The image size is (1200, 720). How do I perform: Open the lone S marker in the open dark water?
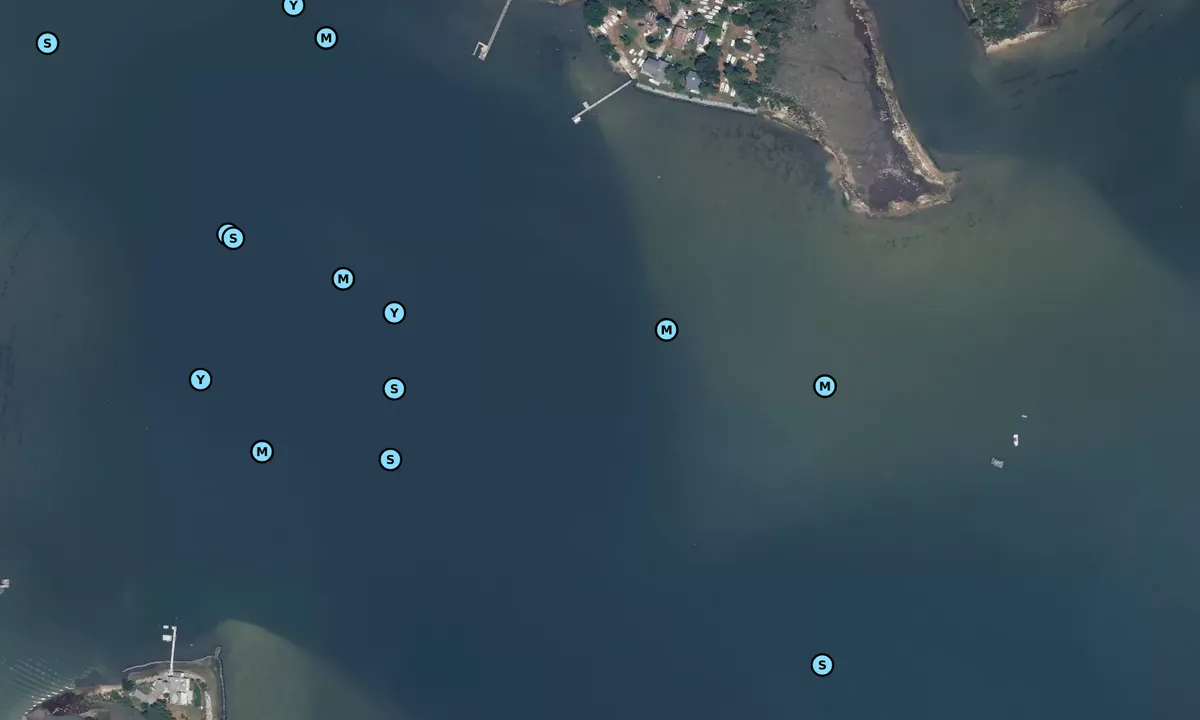[x=821, y=665]
